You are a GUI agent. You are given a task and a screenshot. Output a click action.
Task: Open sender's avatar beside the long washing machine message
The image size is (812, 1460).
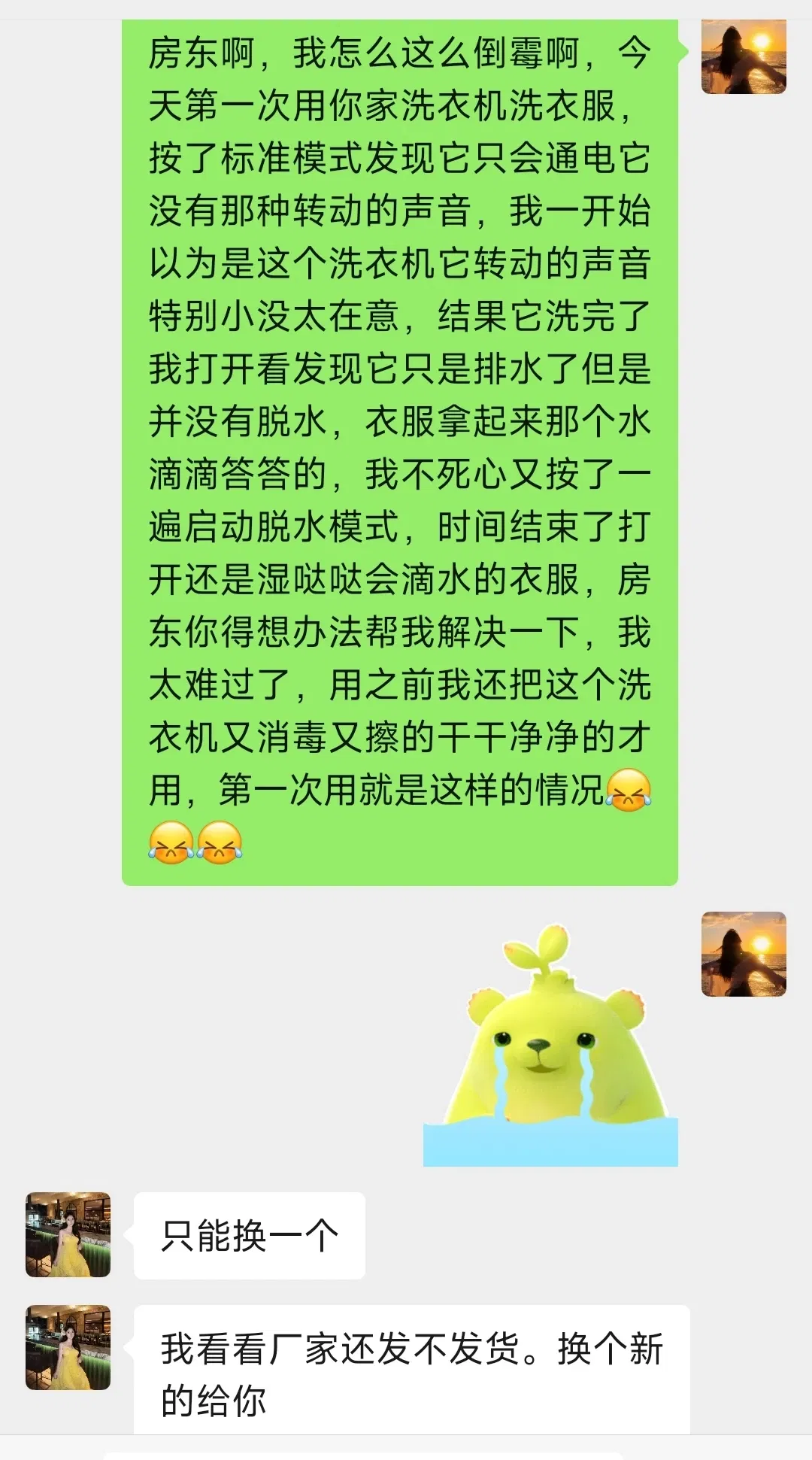[744, 57]
